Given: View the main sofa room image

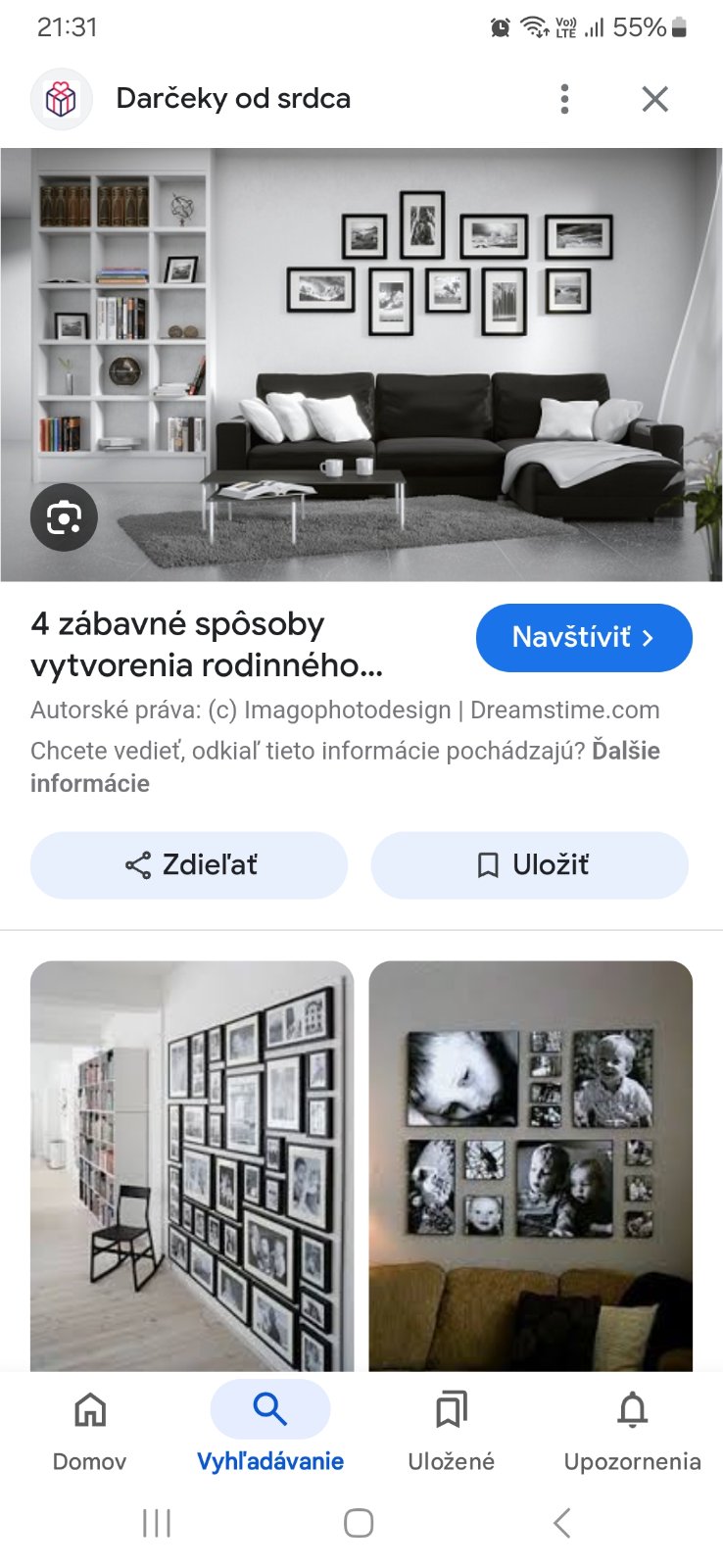Looking at the screenshot, I should tap(361, 365).
